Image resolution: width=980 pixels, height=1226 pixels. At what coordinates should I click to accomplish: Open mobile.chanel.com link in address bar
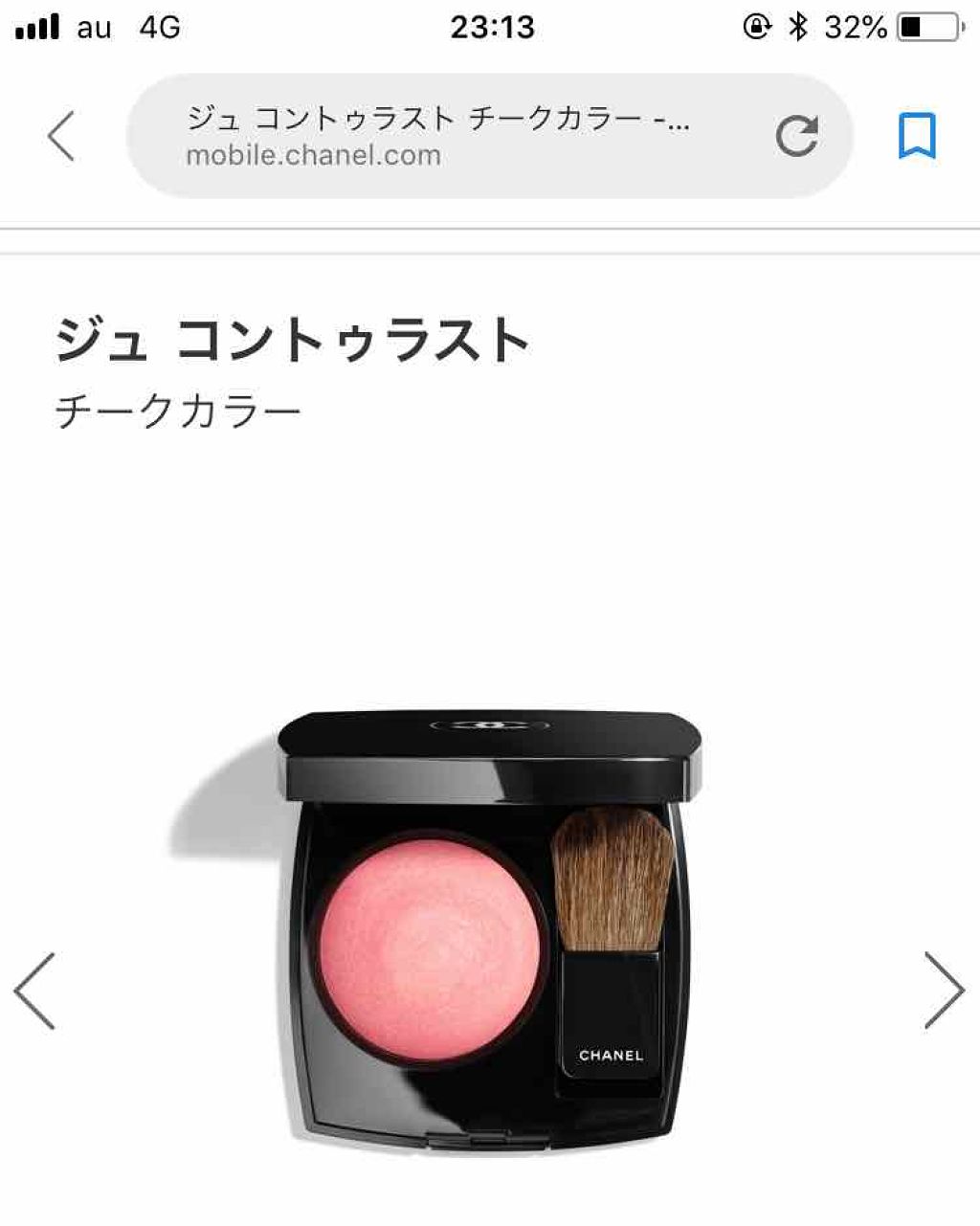point(314,154)
